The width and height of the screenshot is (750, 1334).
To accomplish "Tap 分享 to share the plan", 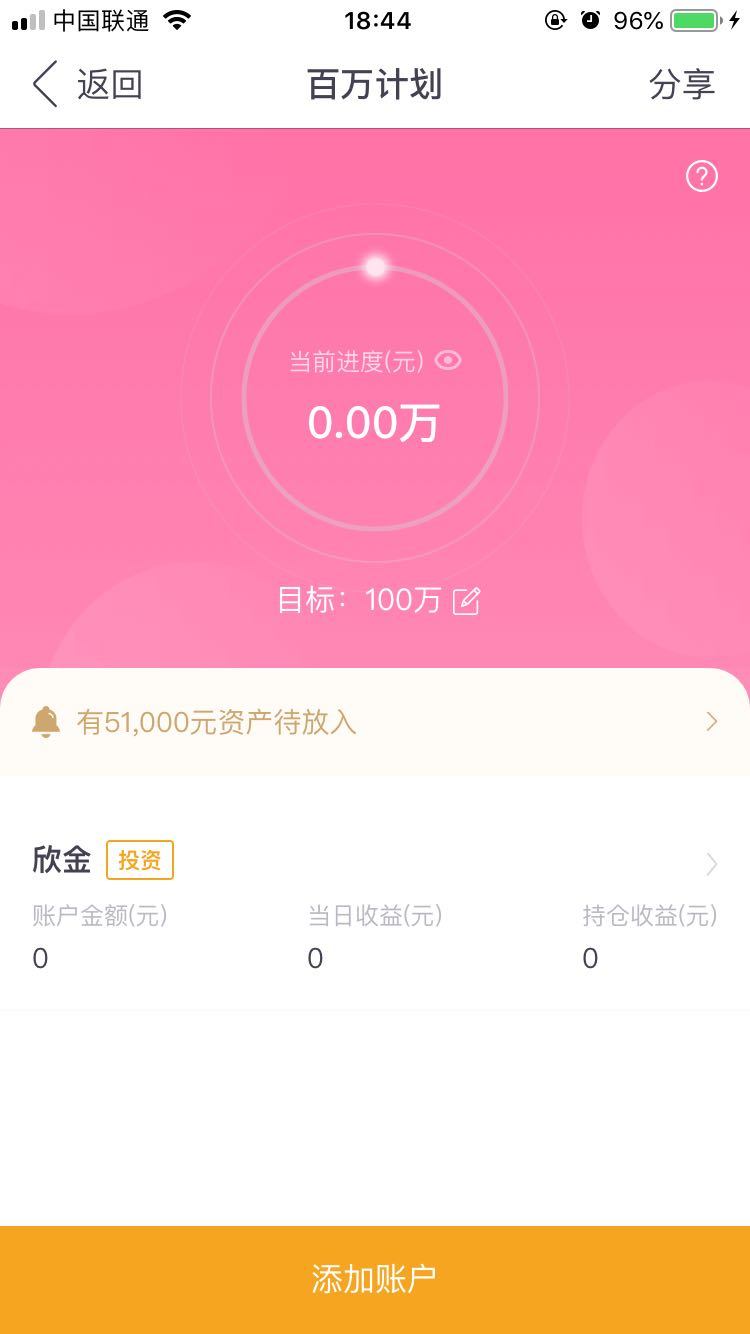I will coord(682,85).
